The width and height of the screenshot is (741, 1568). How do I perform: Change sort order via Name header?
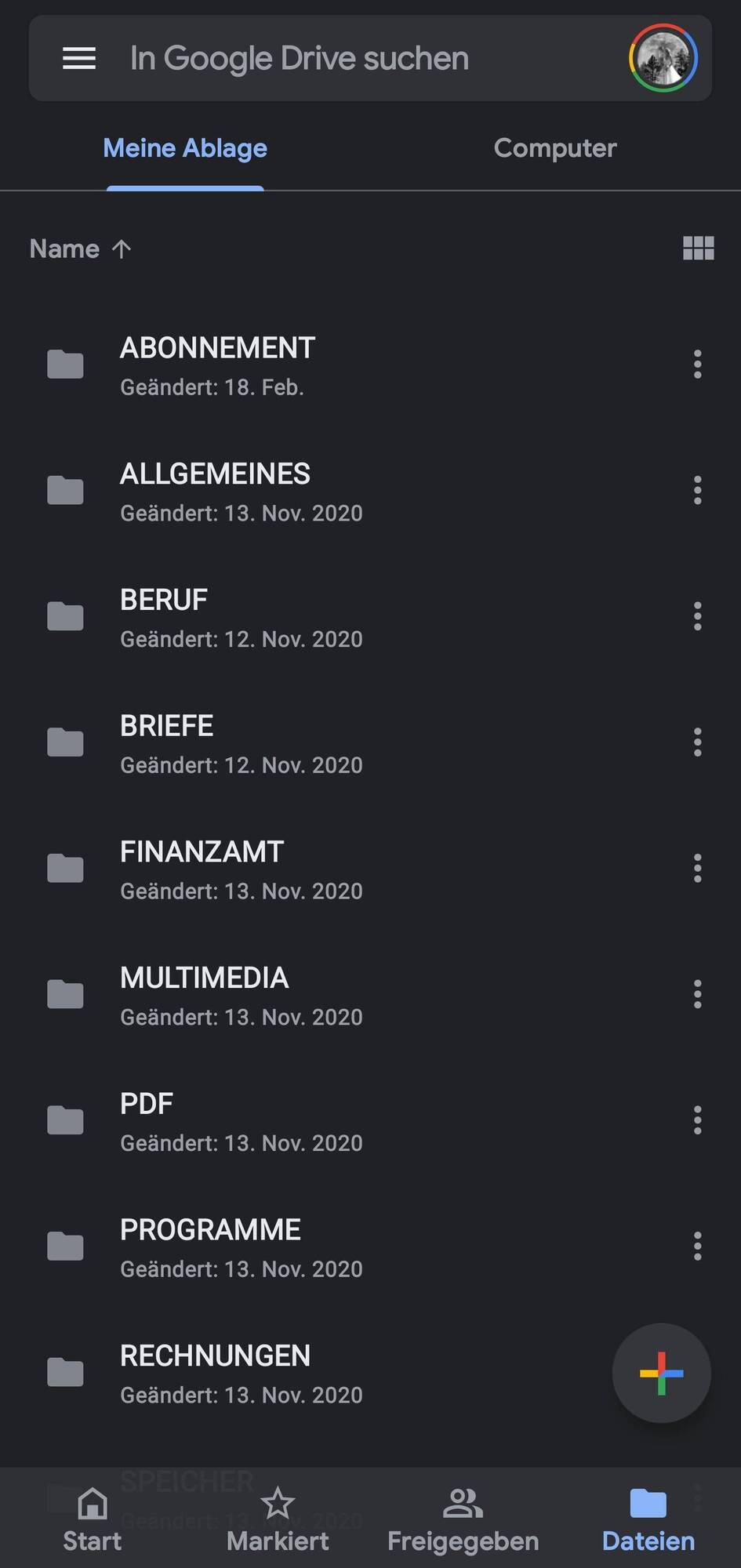click(79, 249)
